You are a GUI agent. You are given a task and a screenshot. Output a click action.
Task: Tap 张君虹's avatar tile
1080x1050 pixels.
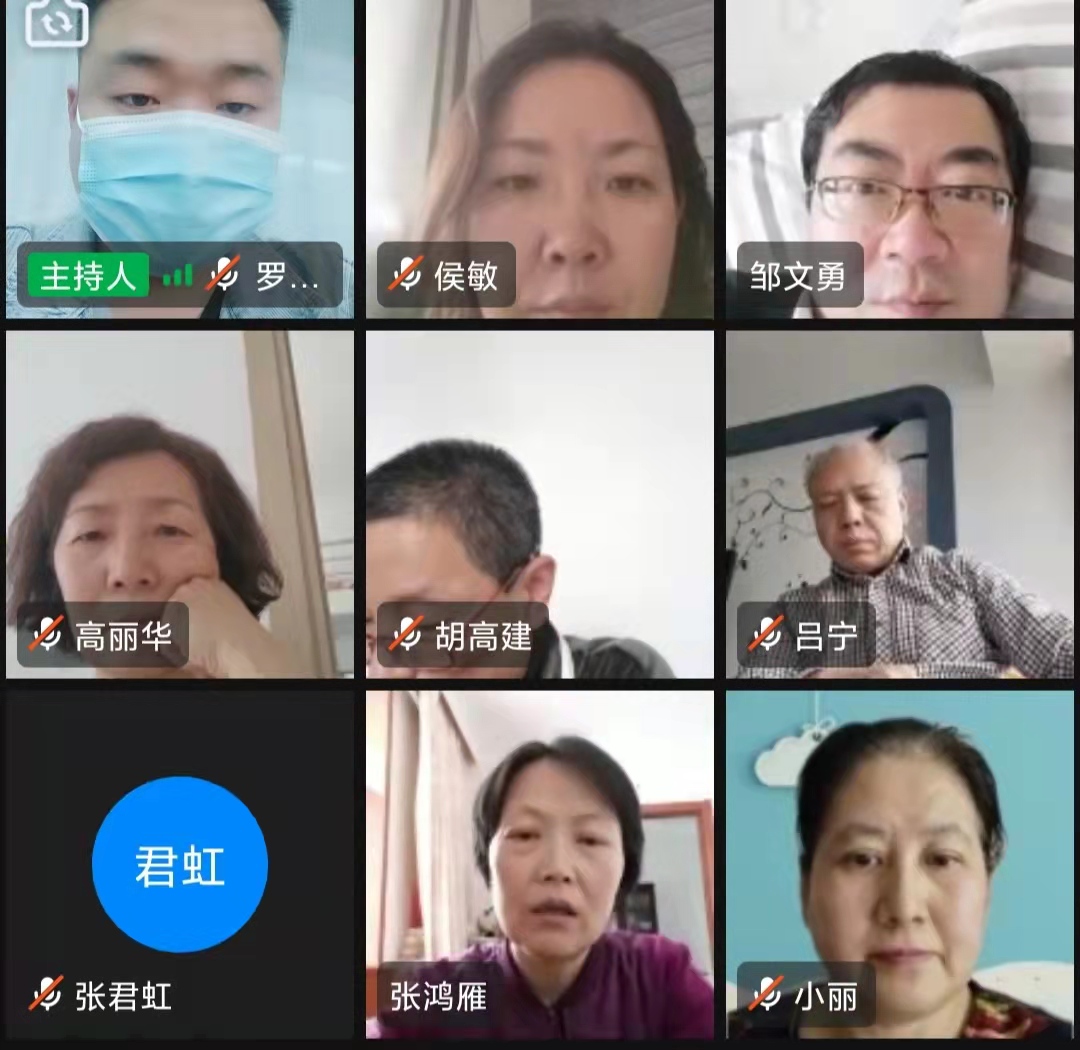180,864
